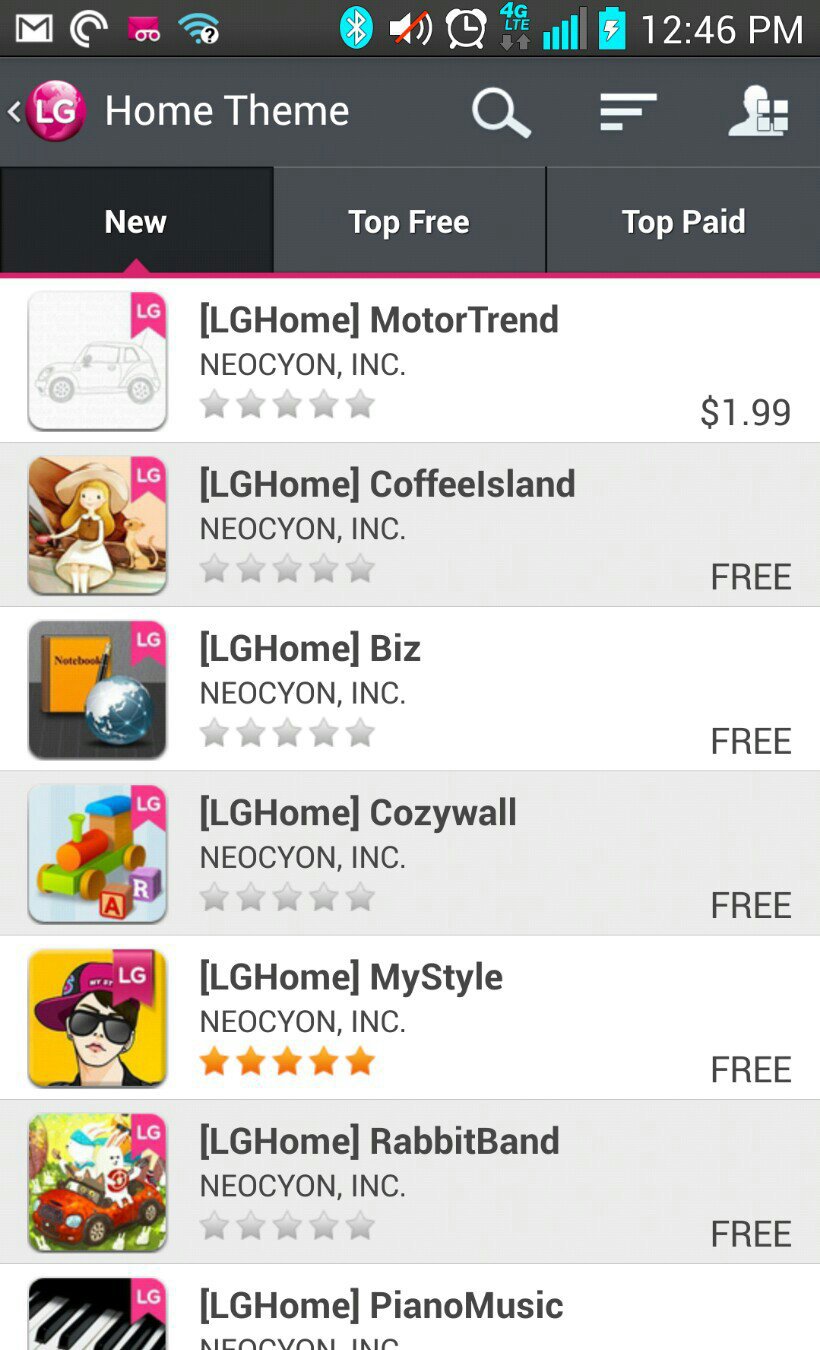Open the search magnifier icon
The height and width of the screenshot is (1350, 820).
click(x=500, y=112)
